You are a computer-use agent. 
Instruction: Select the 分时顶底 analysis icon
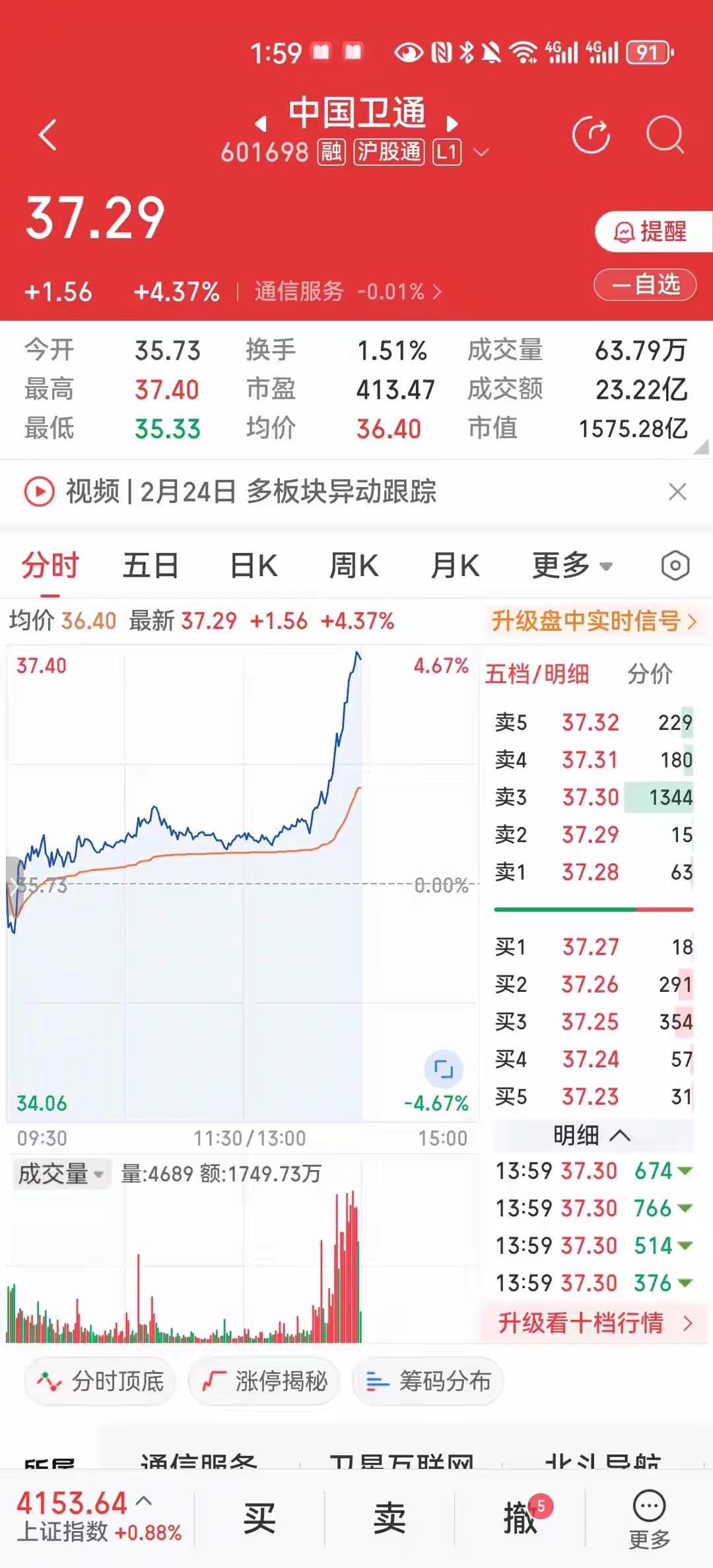pyautogui.click(x=99, y=1381)
